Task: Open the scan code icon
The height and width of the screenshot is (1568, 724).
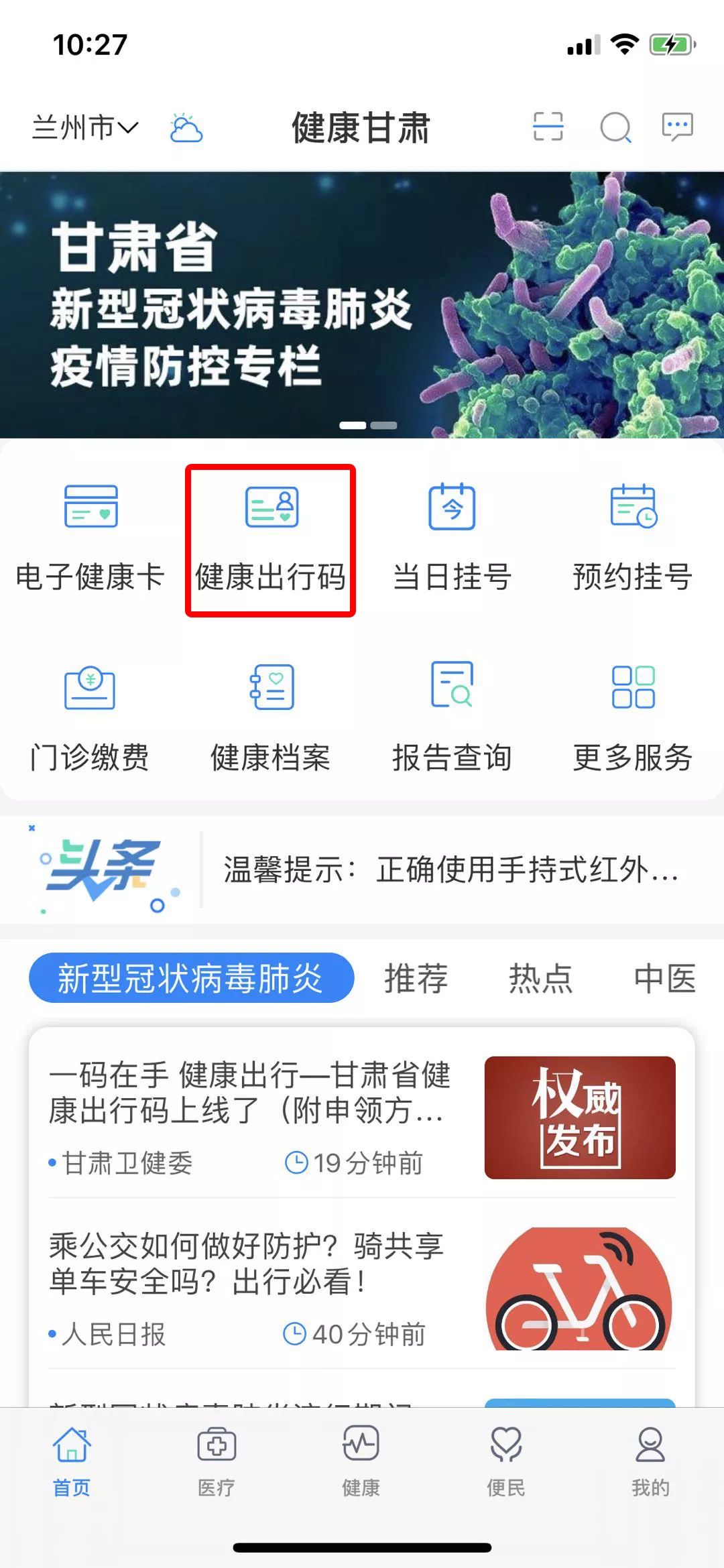Action: click(x=548, y=127)
